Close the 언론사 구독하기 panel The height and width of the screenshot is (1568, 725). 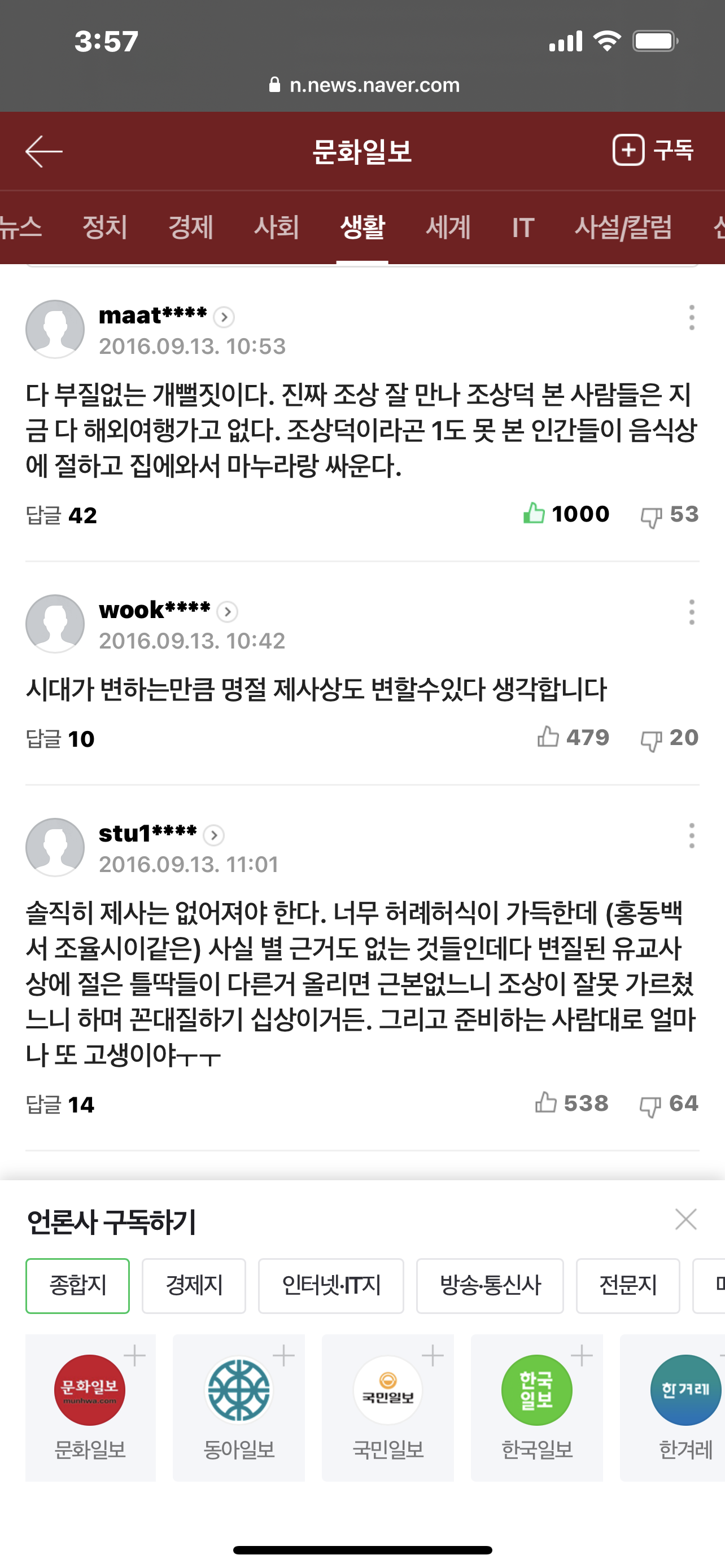coord(685,1219)
